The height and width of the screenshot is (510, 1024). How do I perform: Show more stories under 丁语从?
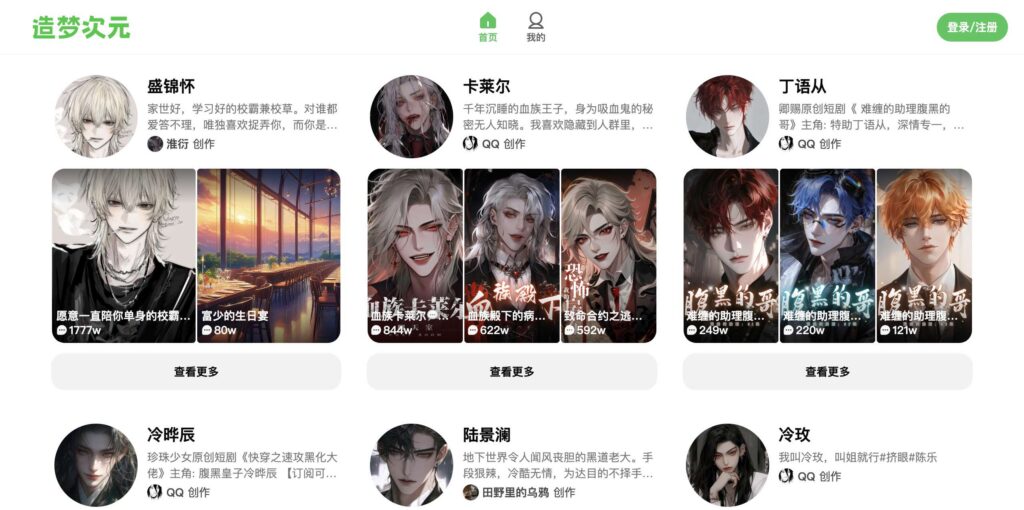click(827, 371)
